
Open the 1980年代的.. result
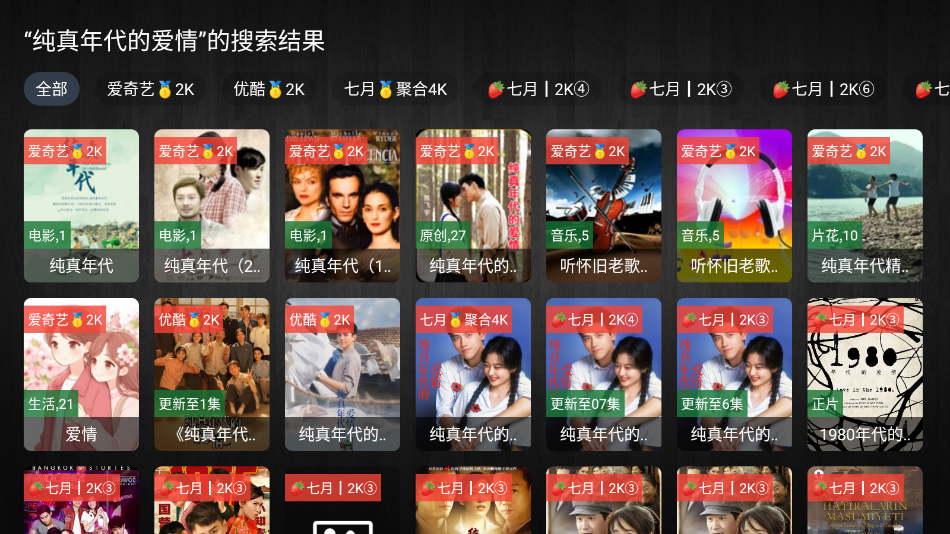(865, 375)
